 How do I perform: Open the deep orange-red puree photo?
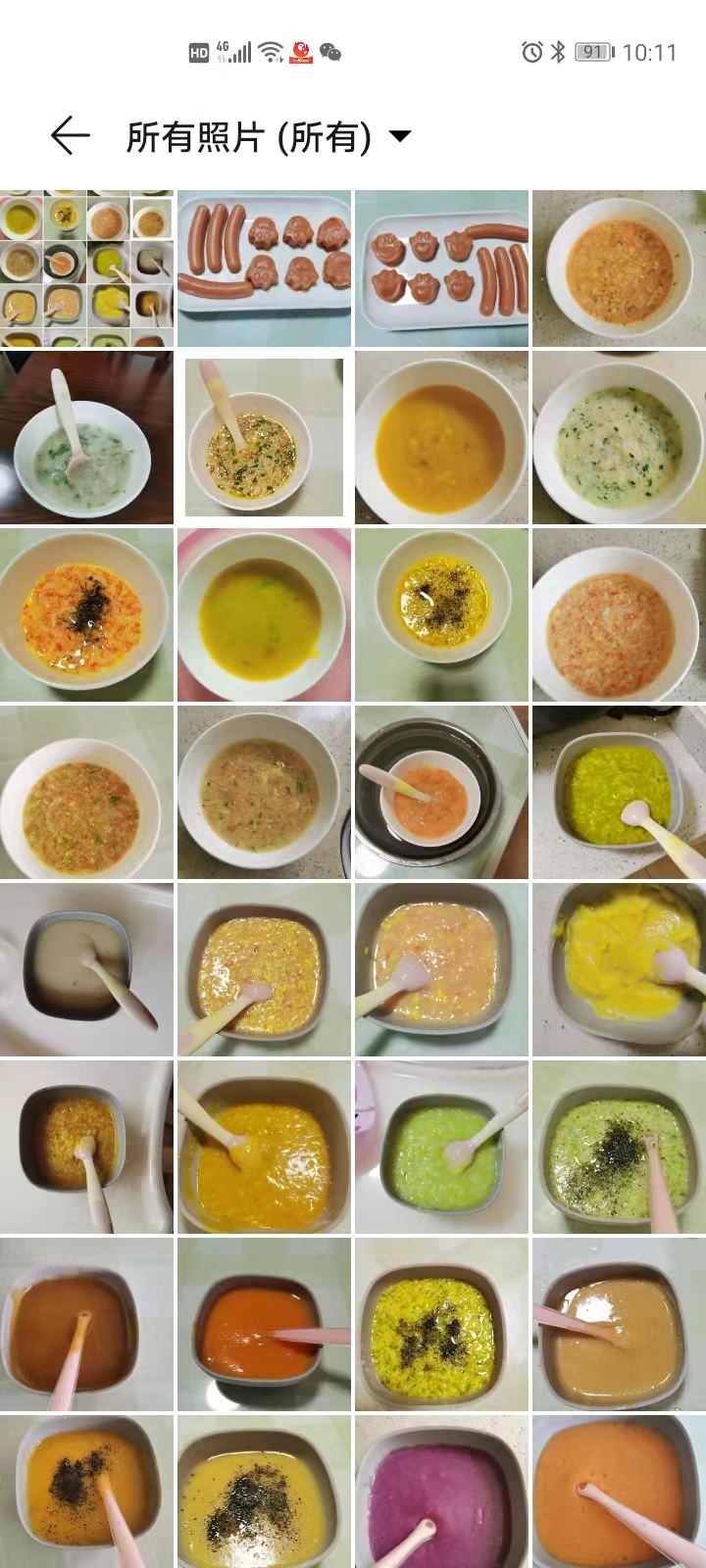(264, 1323)
